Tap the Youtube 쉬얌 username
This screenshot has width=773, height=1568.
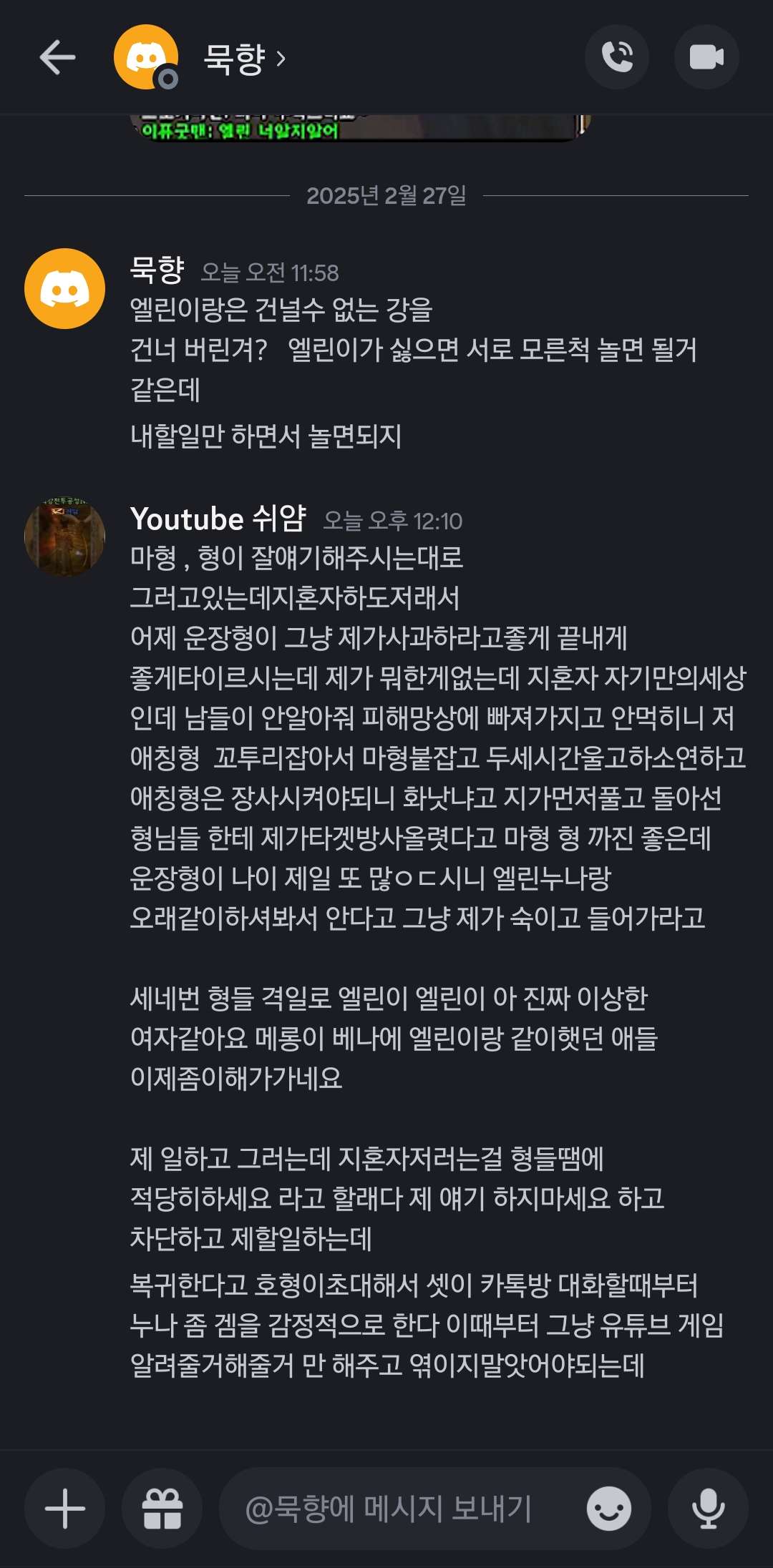tap(218, 519)
